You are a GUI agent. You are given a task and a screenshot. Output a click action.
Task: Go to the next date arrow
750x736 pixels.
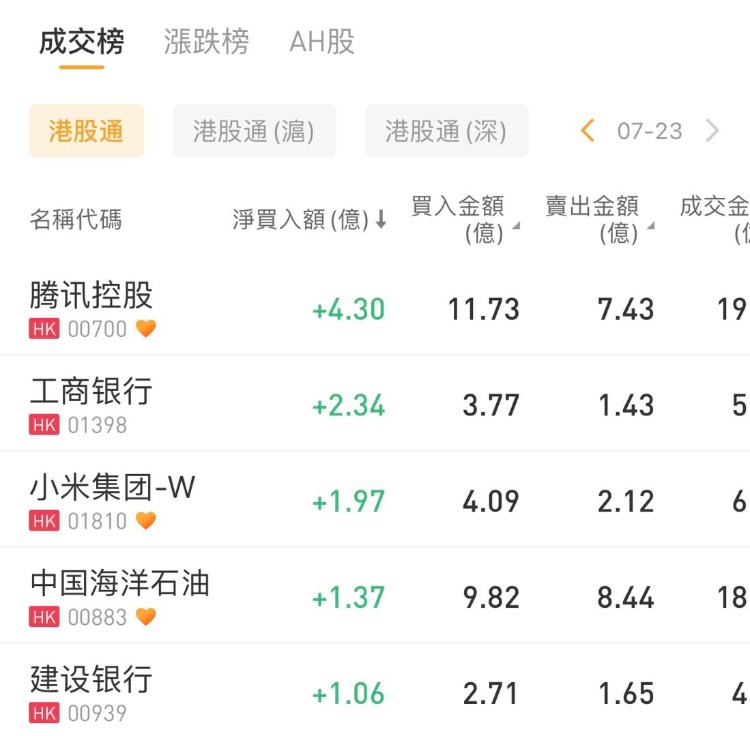[713, 131]
